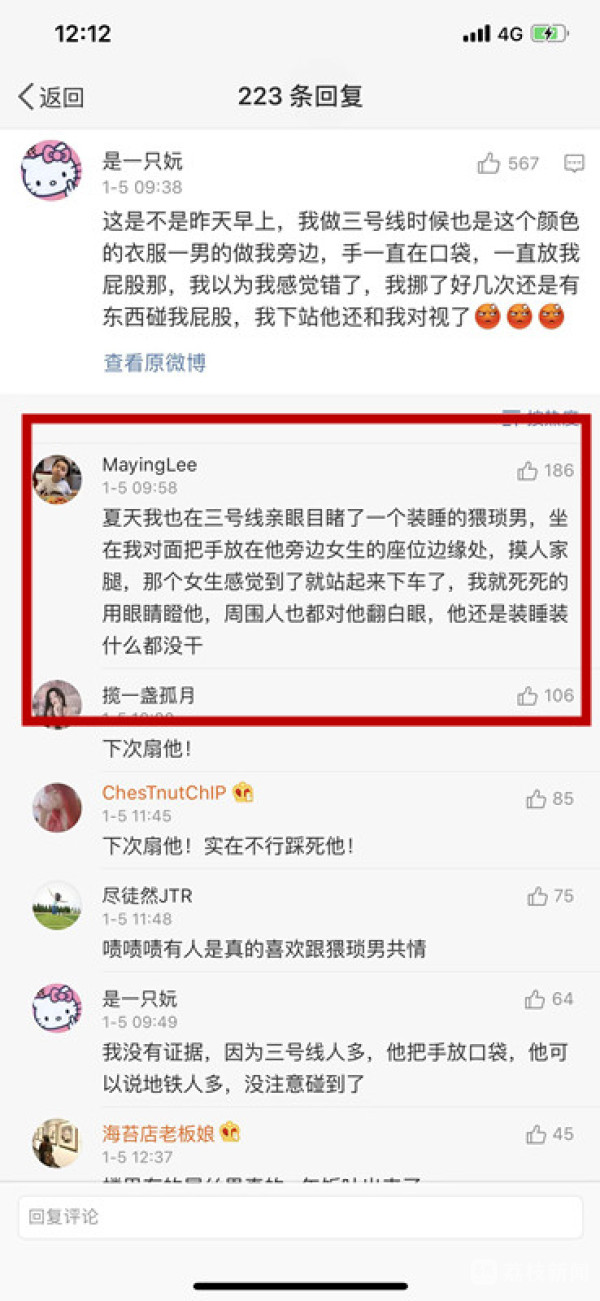The height and width of the screenshot is (1301, 600).
Task: Open 海苔店老板娘's profile by name
Action: tap(160, 1133)
